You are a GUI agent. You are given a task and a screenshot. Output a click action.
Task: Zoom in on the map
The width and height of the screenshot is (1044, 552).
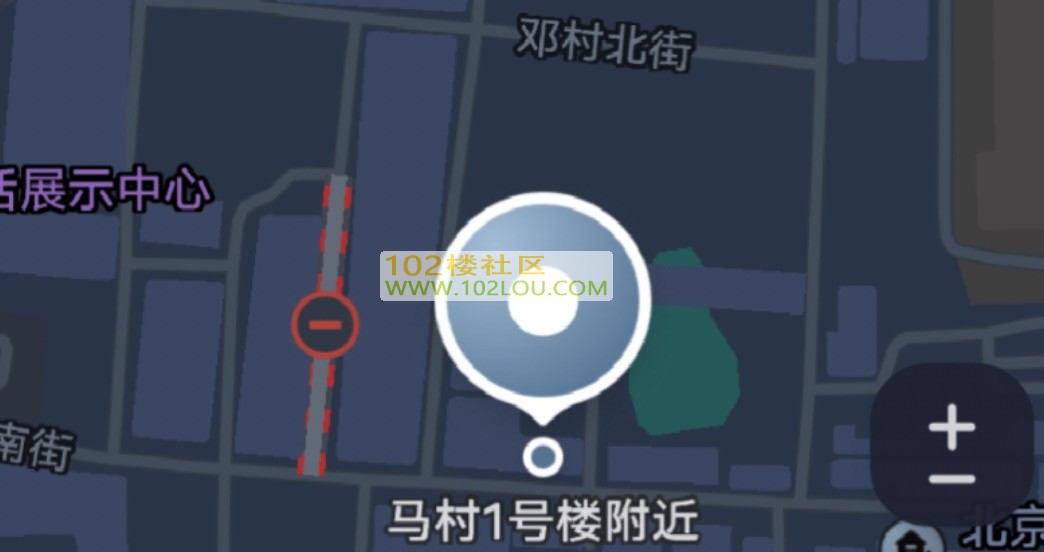(x=951, y=428)
